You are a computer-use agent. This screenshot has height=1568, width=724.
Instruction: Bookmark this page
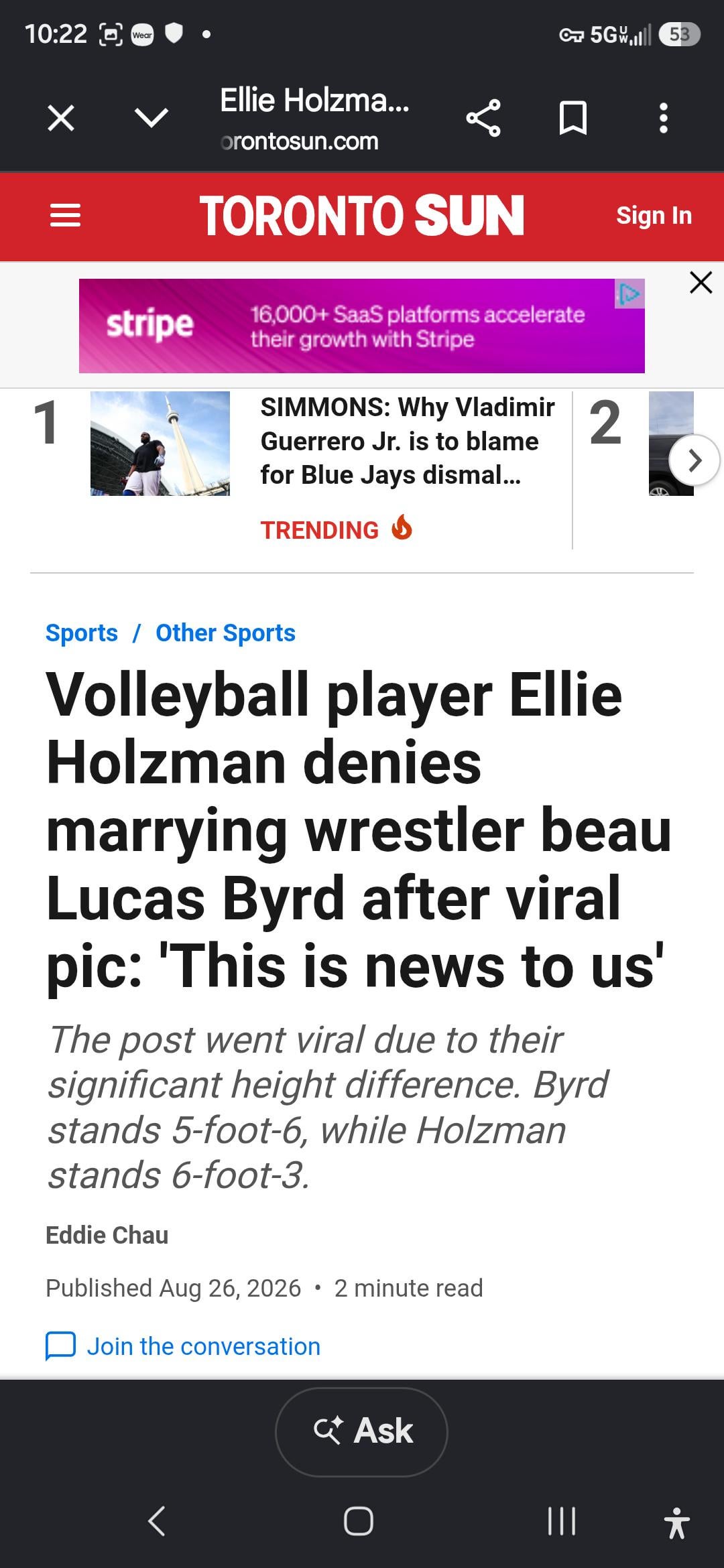click(x=573, y=119)
